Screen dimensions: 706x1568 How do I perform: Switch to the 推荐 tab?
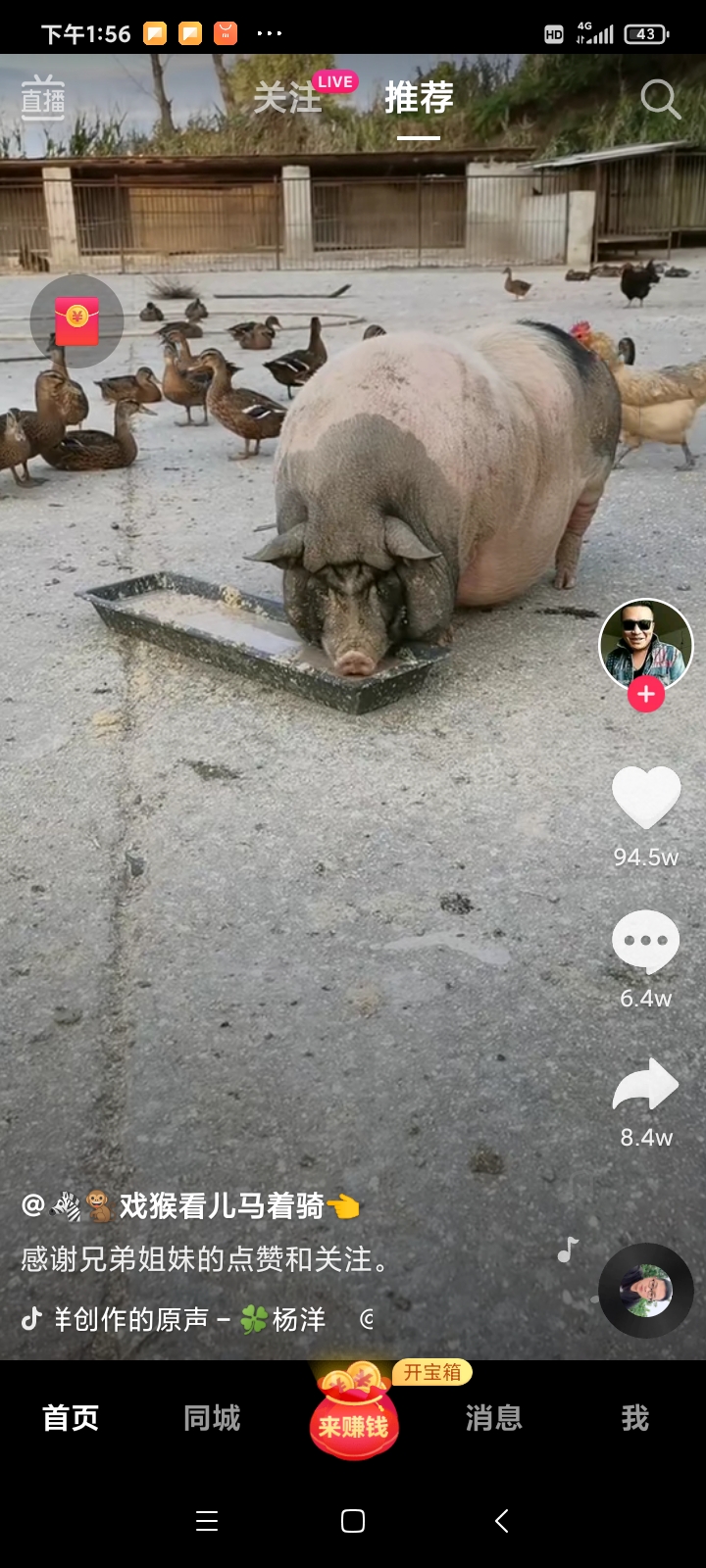point(419,98)
